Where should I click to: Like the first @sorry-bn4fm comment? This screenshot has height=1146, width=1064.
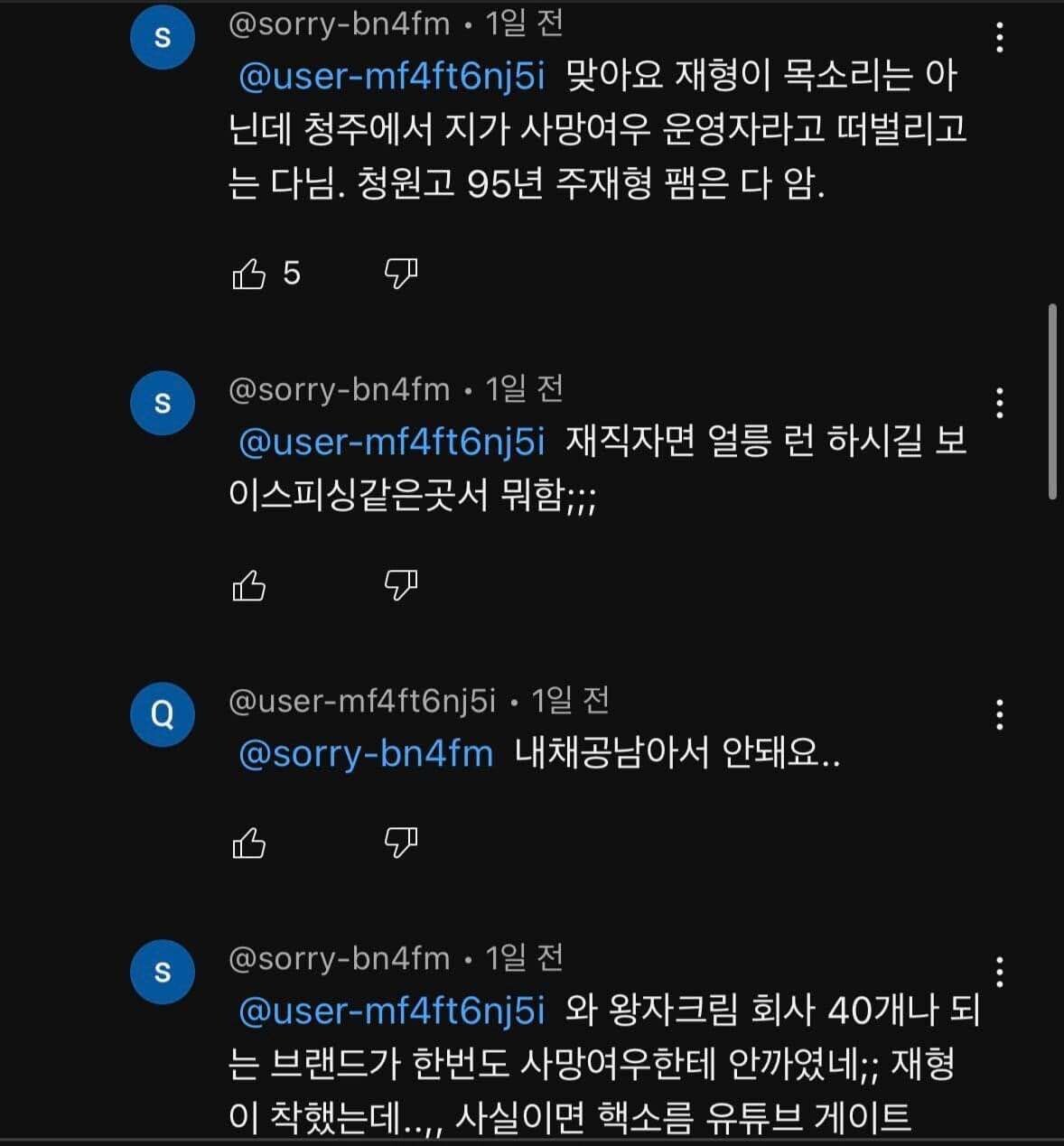pyautogui.click(x=249, y=274)
